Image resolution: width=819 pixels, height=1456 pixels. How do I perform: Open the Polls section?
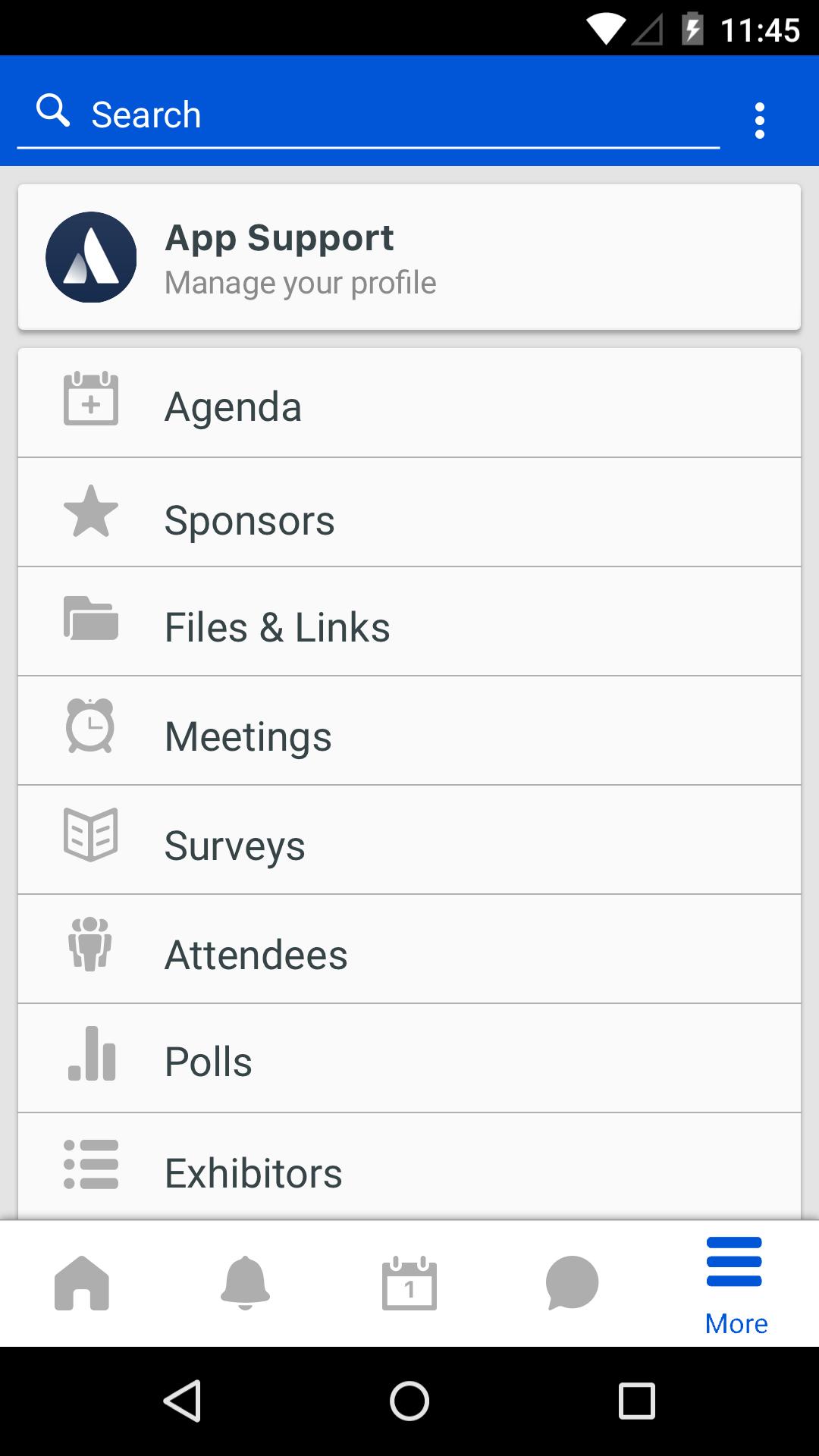409,1059
